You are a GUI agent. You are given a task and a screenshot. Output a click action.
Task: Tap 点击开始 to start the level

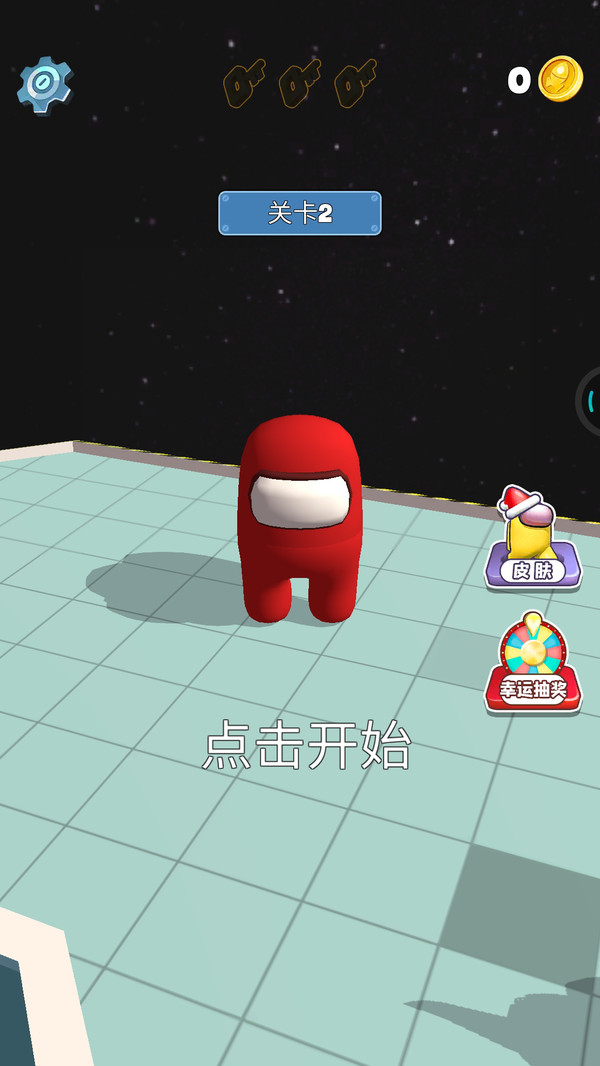coord(307,745)
